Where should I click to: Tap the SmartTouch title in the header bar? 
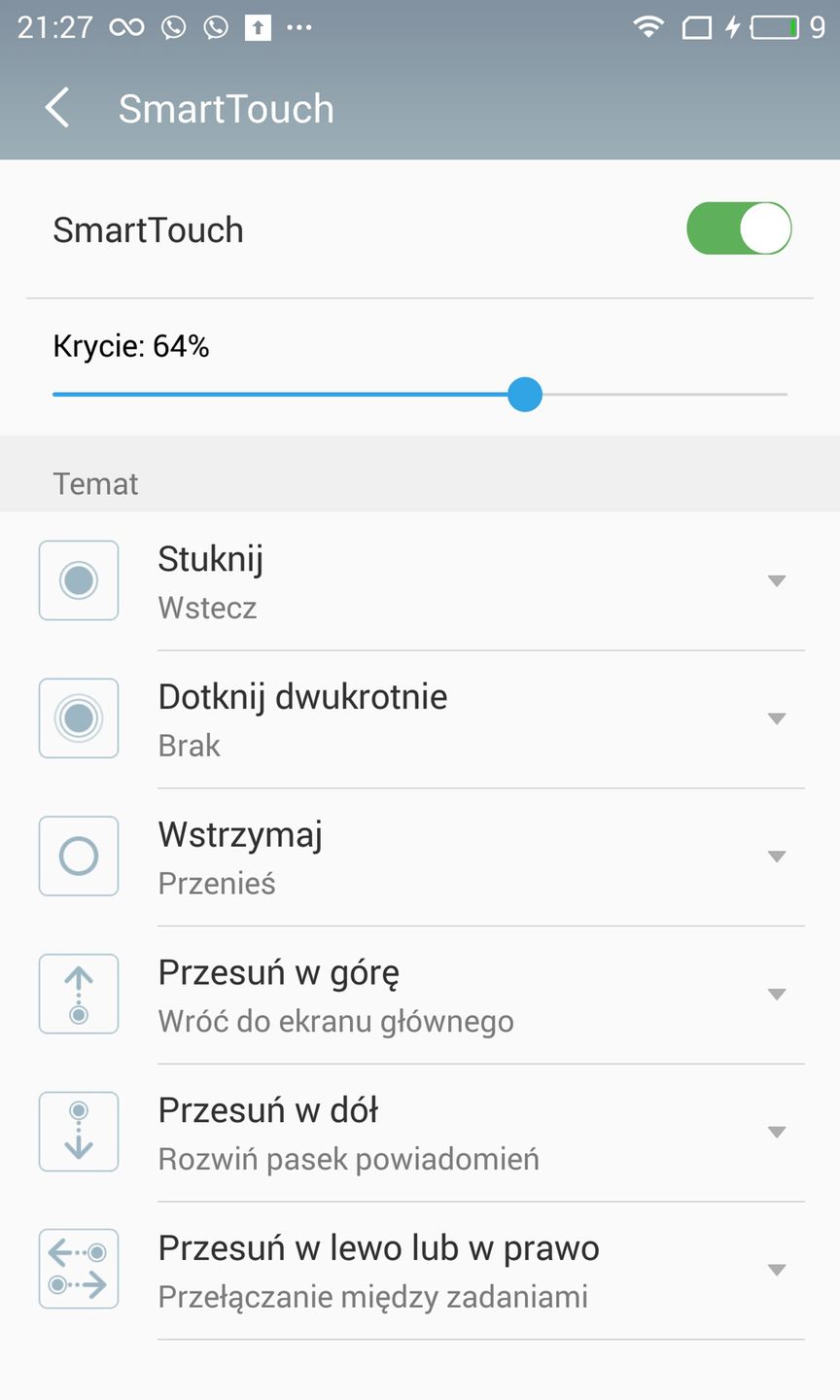tap(226, 108)
